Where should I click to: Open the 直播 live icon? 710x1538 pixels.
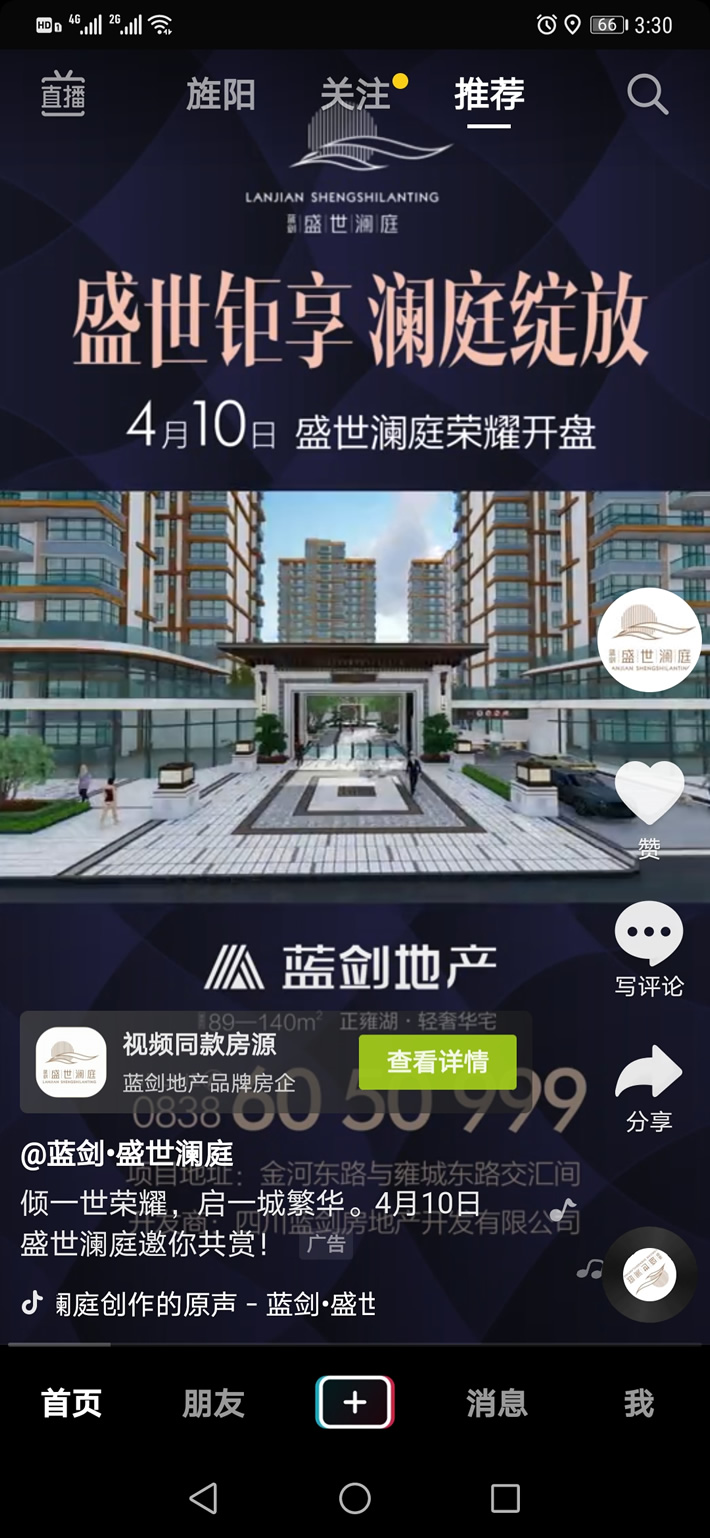click(x=63, y=94)
